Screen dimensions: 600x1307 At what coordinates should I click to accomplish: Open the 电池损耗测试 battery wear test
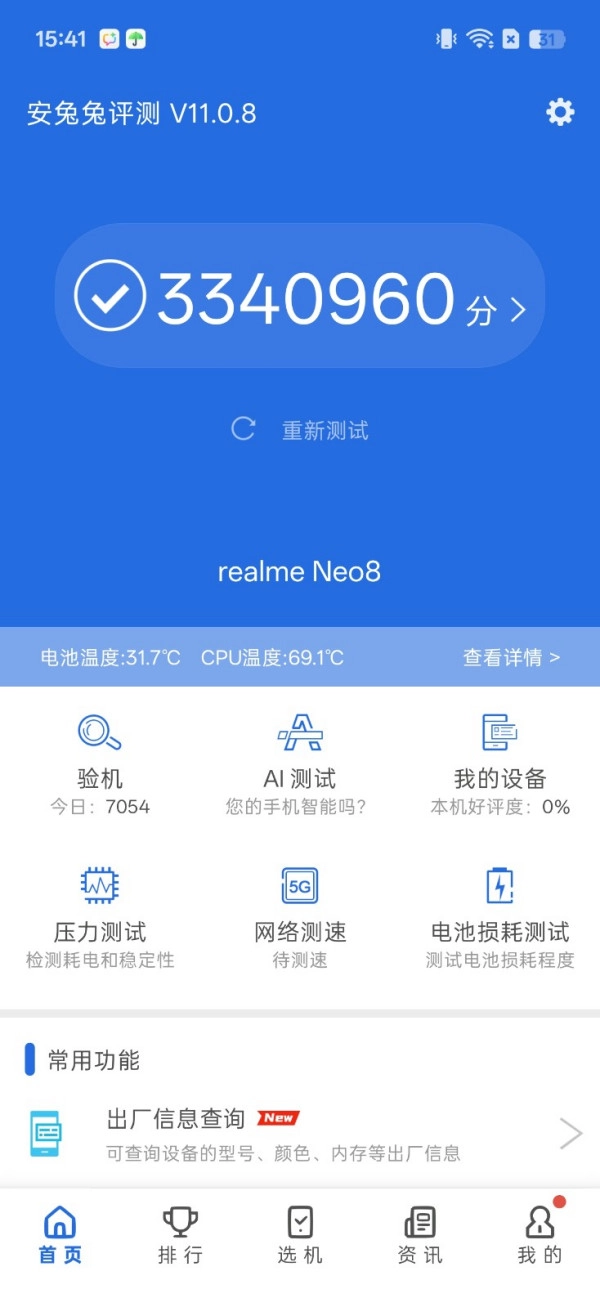click(x=500, y=916)
